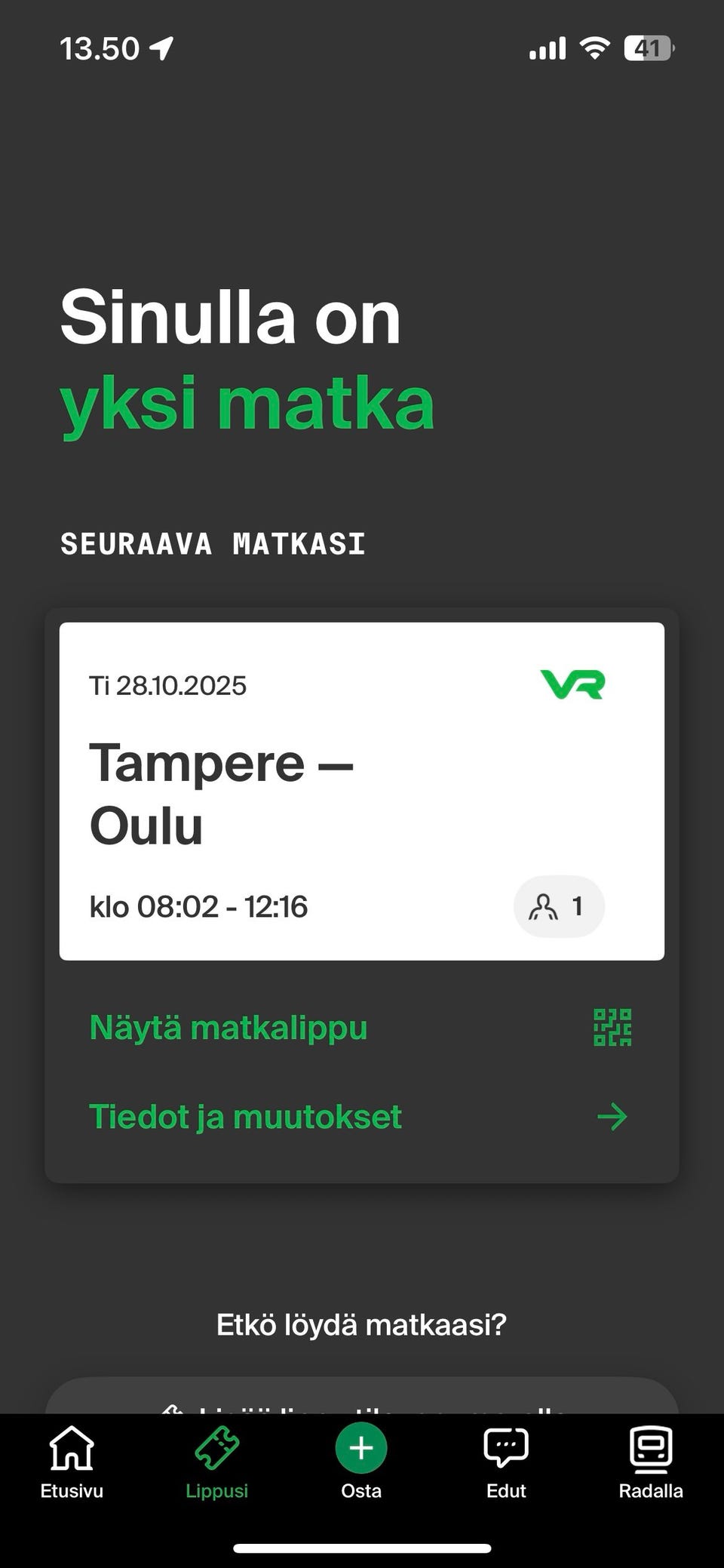
Task: Tap the QR code icon beside Näytä matkalippu
Action: pos(612,1027)
